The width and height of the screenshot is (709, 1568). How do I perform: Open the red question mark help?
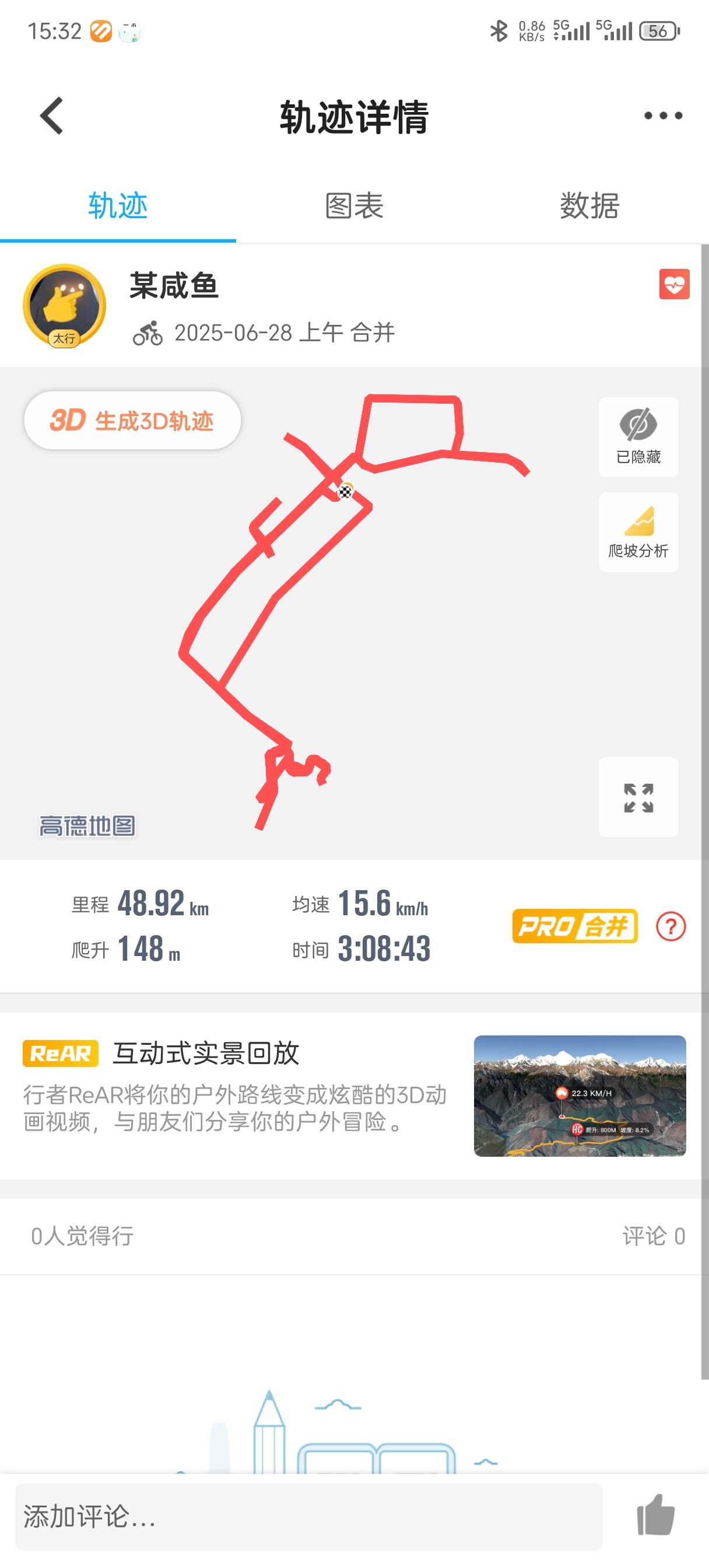click(671, 926)
